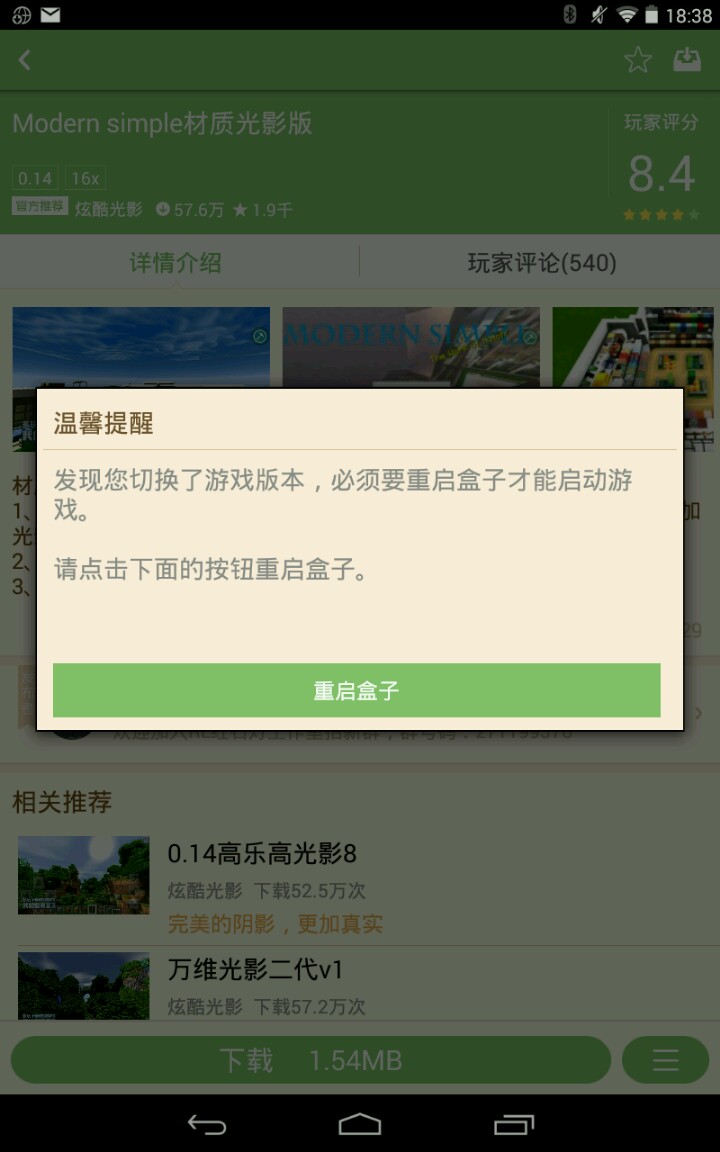The width and height of the screenshot is (720, 1152).
Task: Select the 详情介绍 tab
Action: 176,263
